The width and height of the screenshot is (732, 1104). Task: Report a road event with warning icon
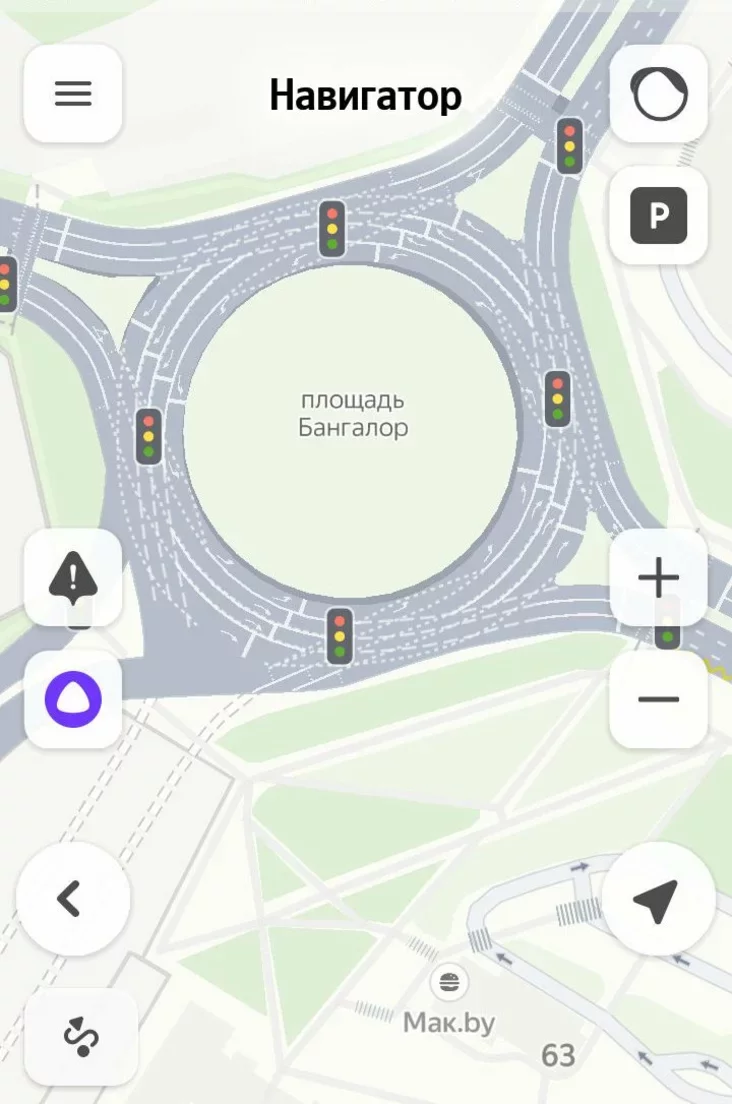pyautogui.click(x=73, y=577)
